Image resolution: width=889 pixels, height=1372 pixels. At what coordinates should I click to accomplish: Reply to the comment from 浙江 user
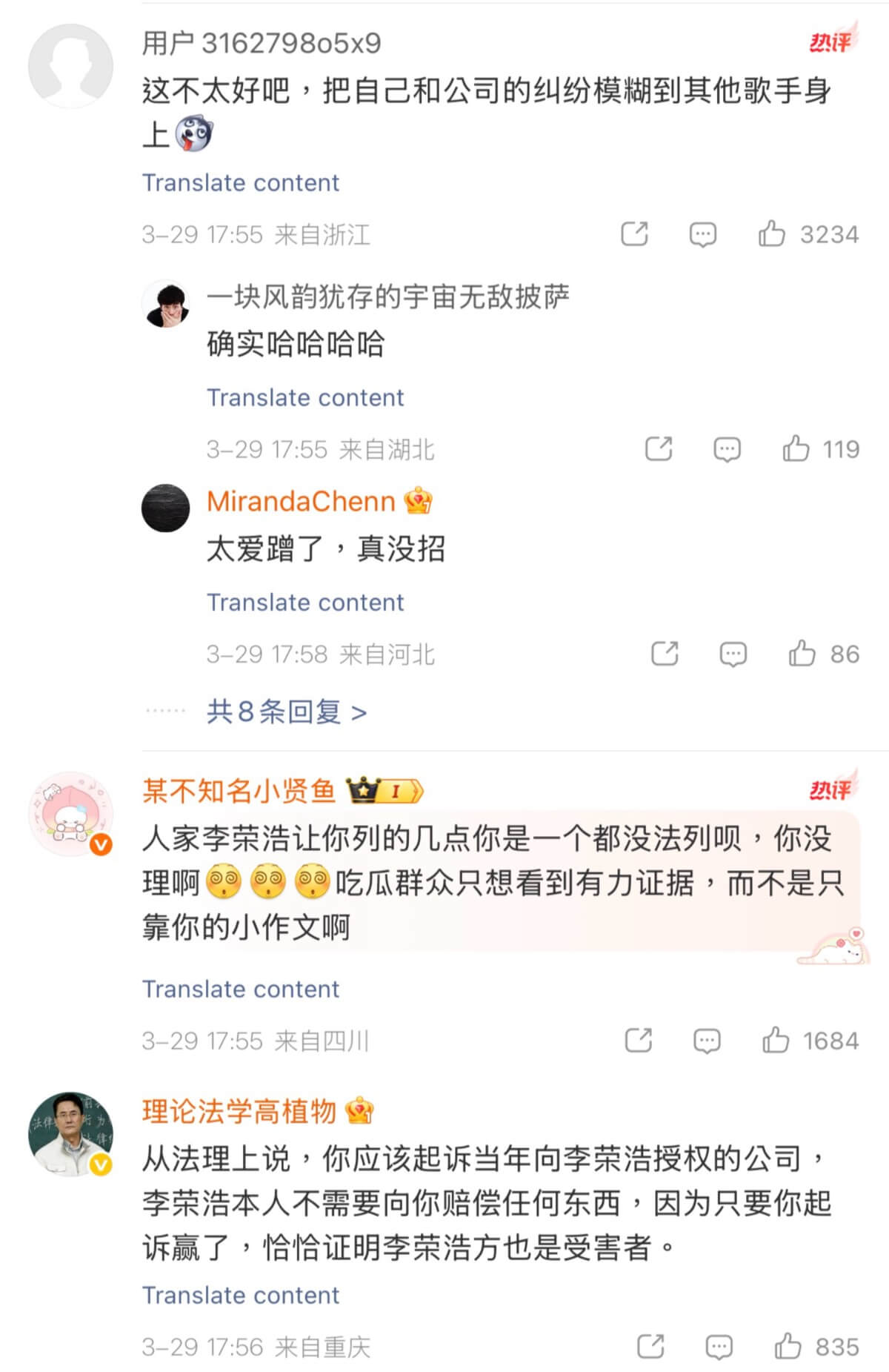tap(702, 234)
